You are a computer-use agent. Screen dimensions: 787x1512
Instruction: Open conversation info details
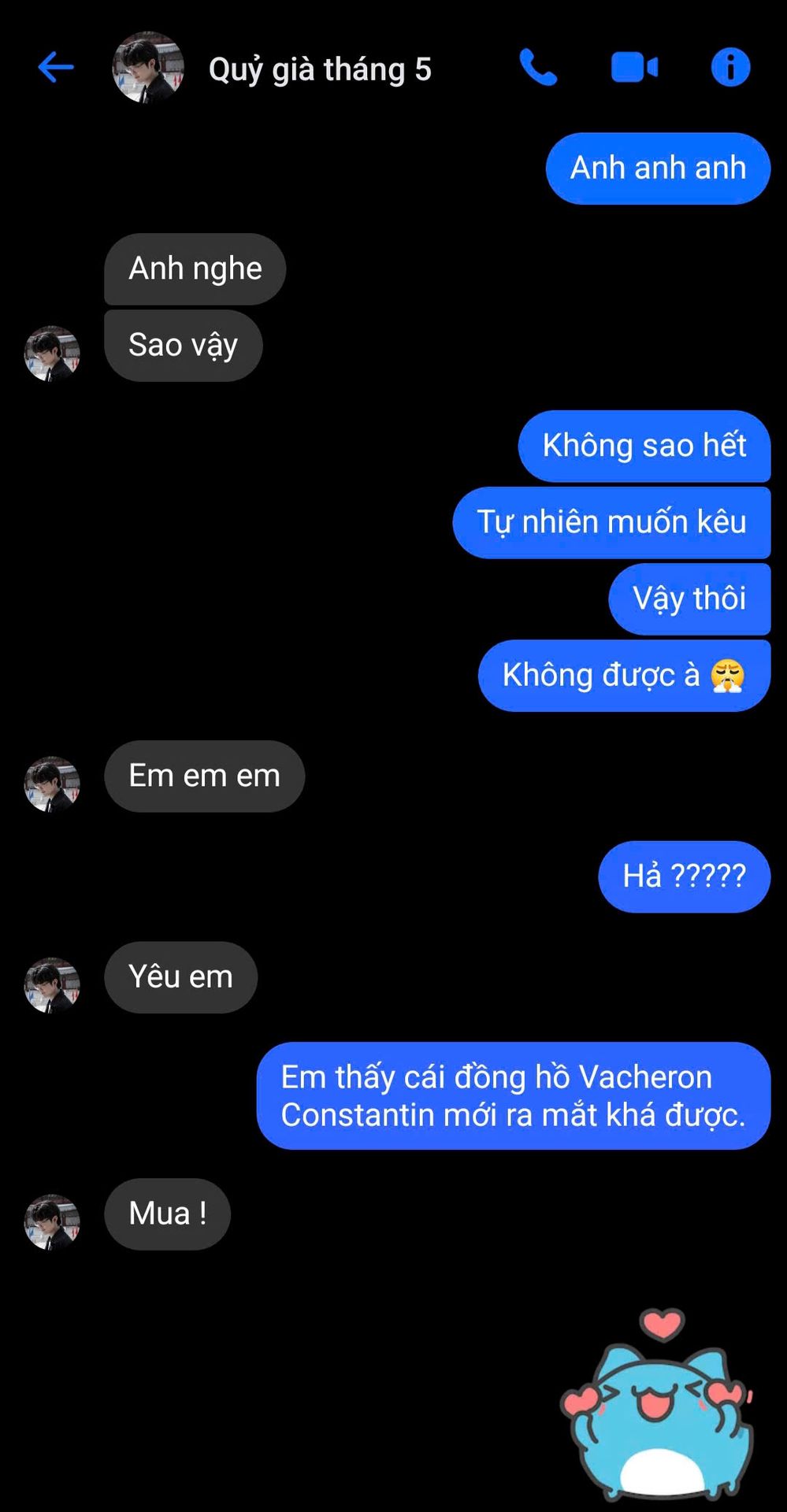pyautogui.click(x=730, y=68)
